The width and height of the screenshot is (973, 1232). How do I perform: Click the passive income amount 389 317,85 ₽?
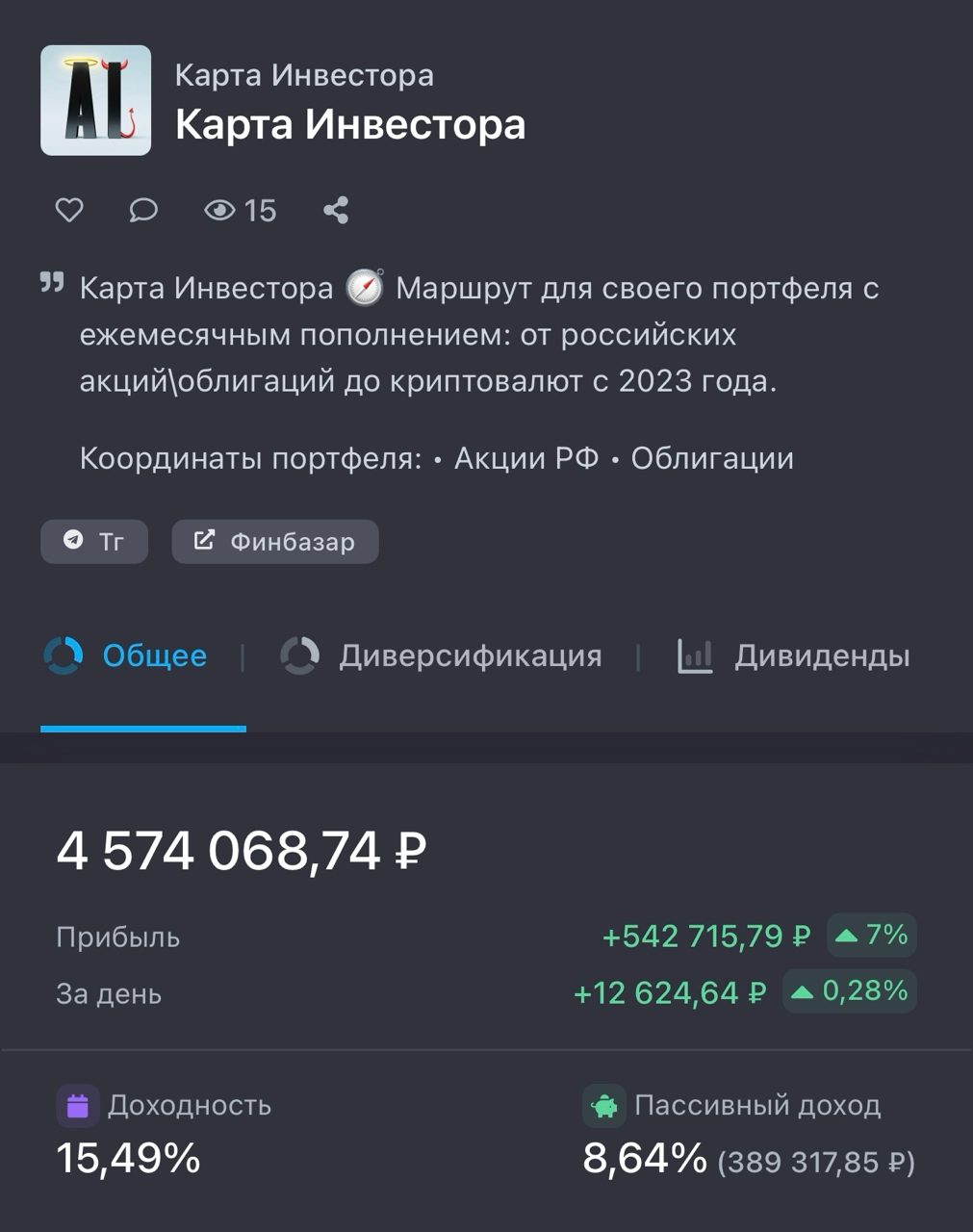pyautogui.click(x=815, y=1162)
